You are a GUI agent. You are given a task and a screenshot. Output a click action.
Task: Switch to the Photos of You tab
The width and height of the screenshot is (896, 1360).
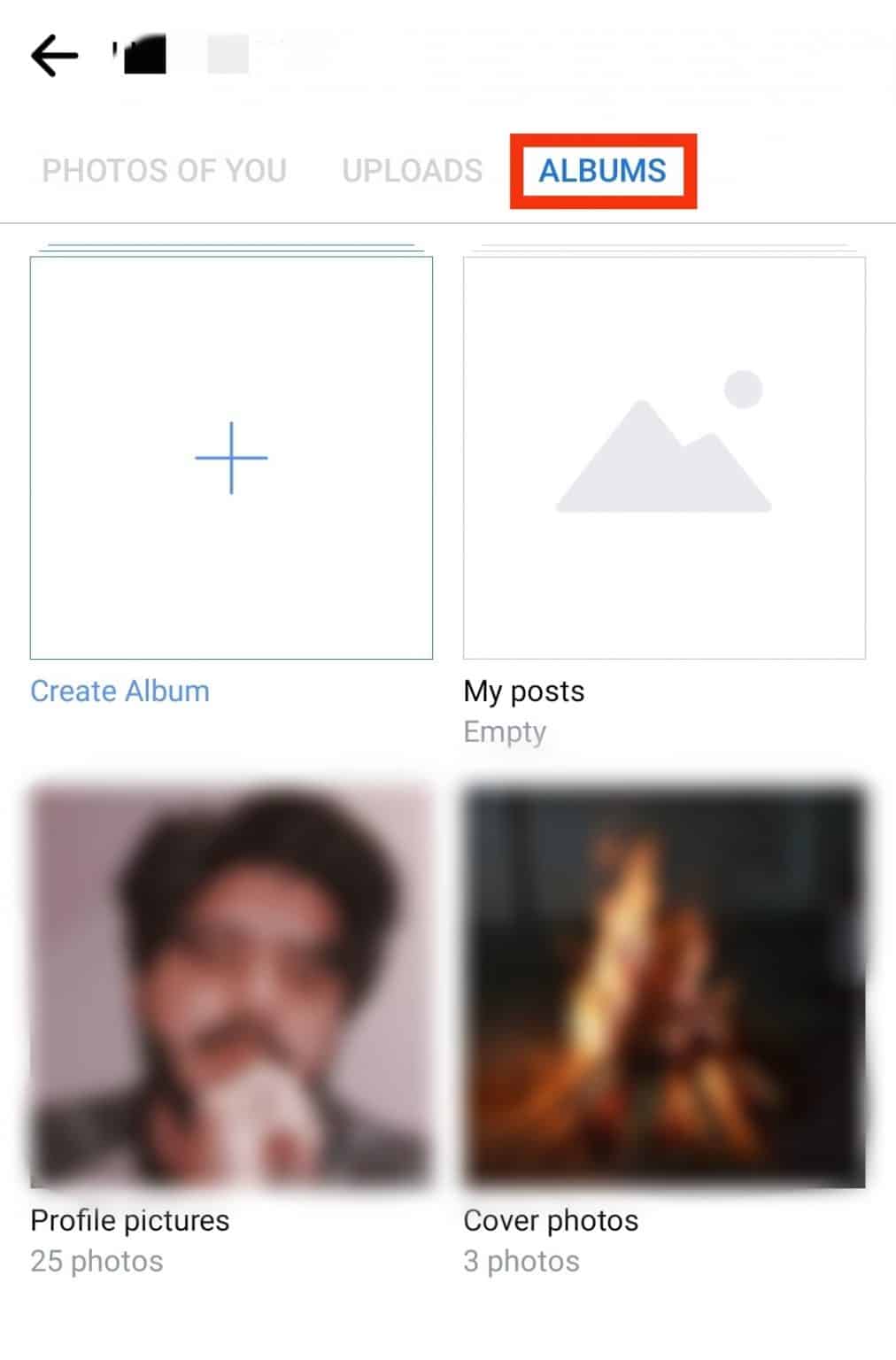tap(166, 170)
